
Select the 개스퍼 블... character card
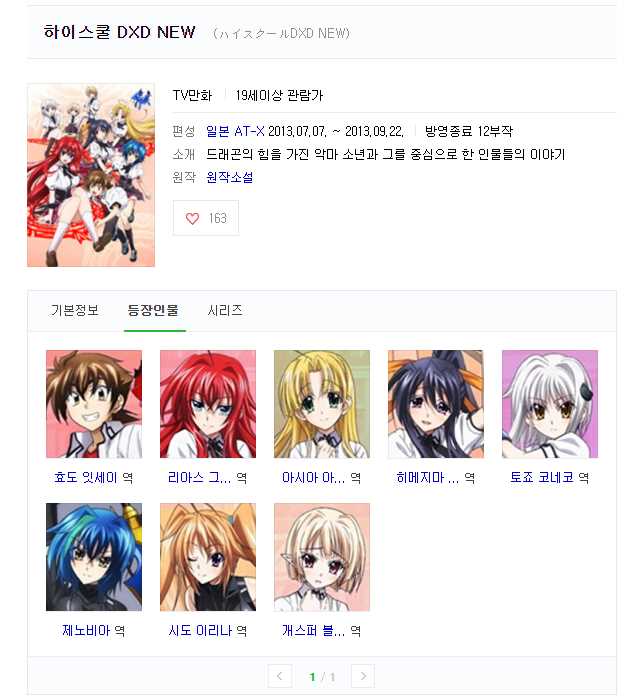coord(322,557)
